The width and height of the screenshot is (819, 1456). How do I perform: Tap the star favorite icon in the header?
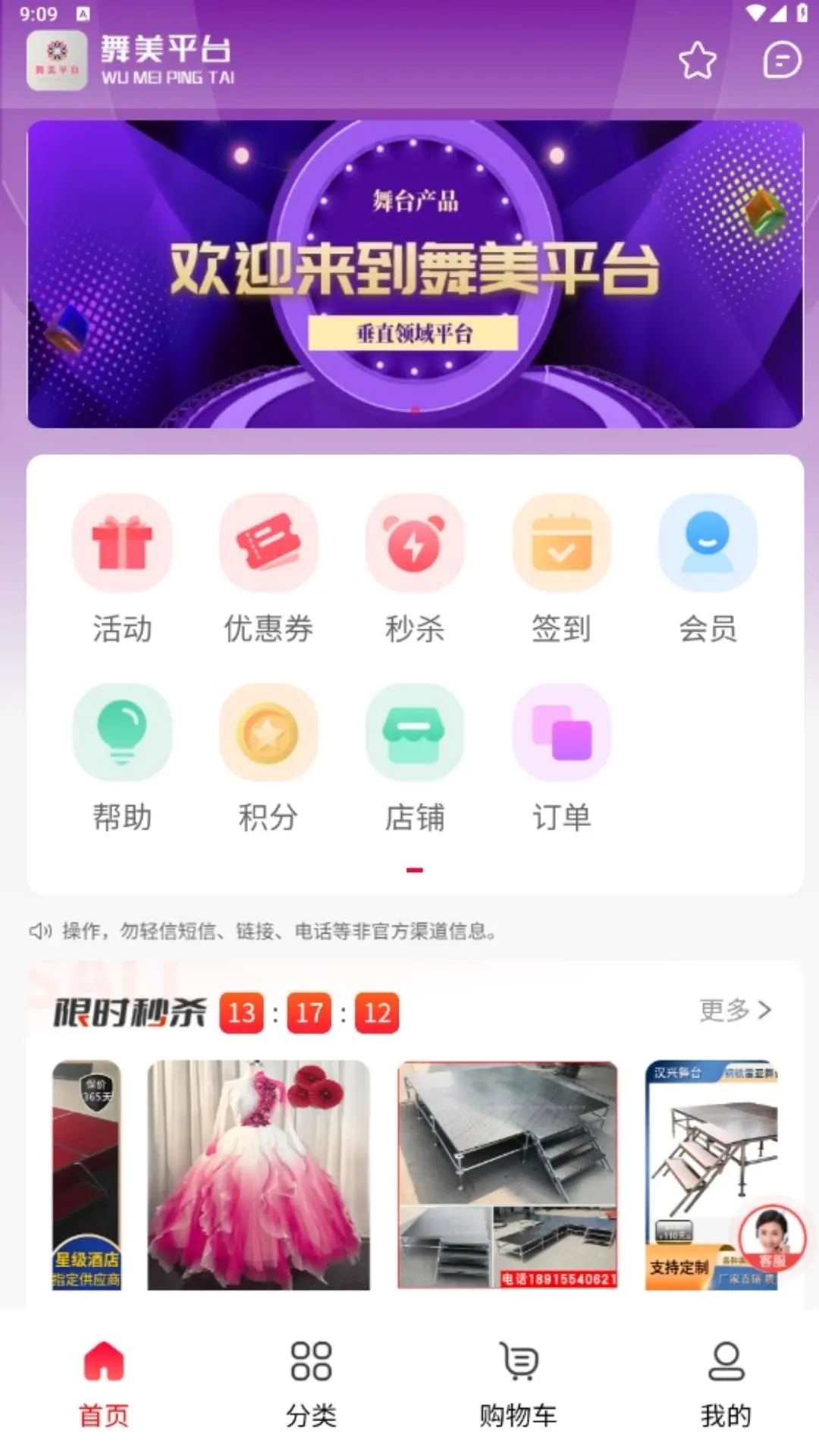697,61
